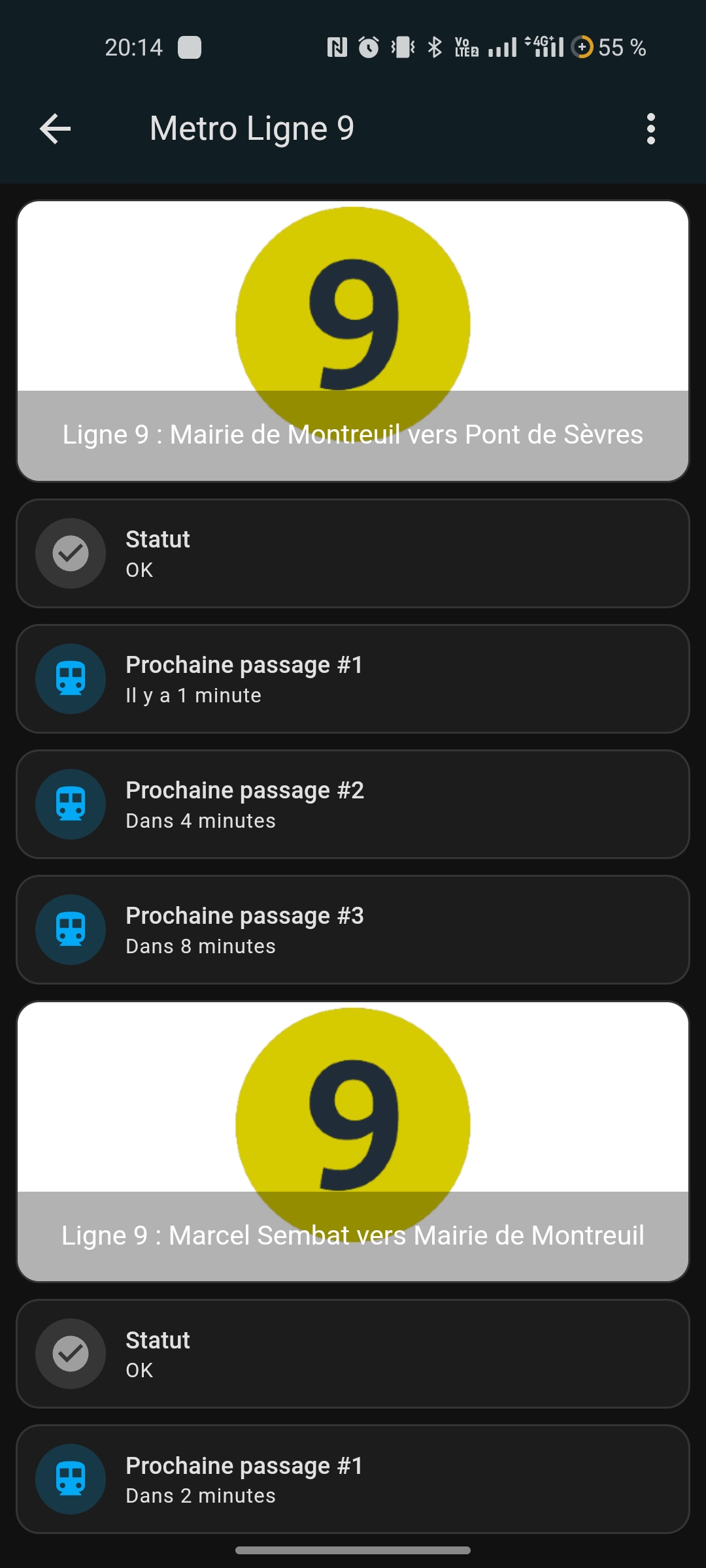Open the Marcel Sembat vers Mairie de Montreuil card
Viewport: 706px width, 1568px height.
tap(353, 1141)
